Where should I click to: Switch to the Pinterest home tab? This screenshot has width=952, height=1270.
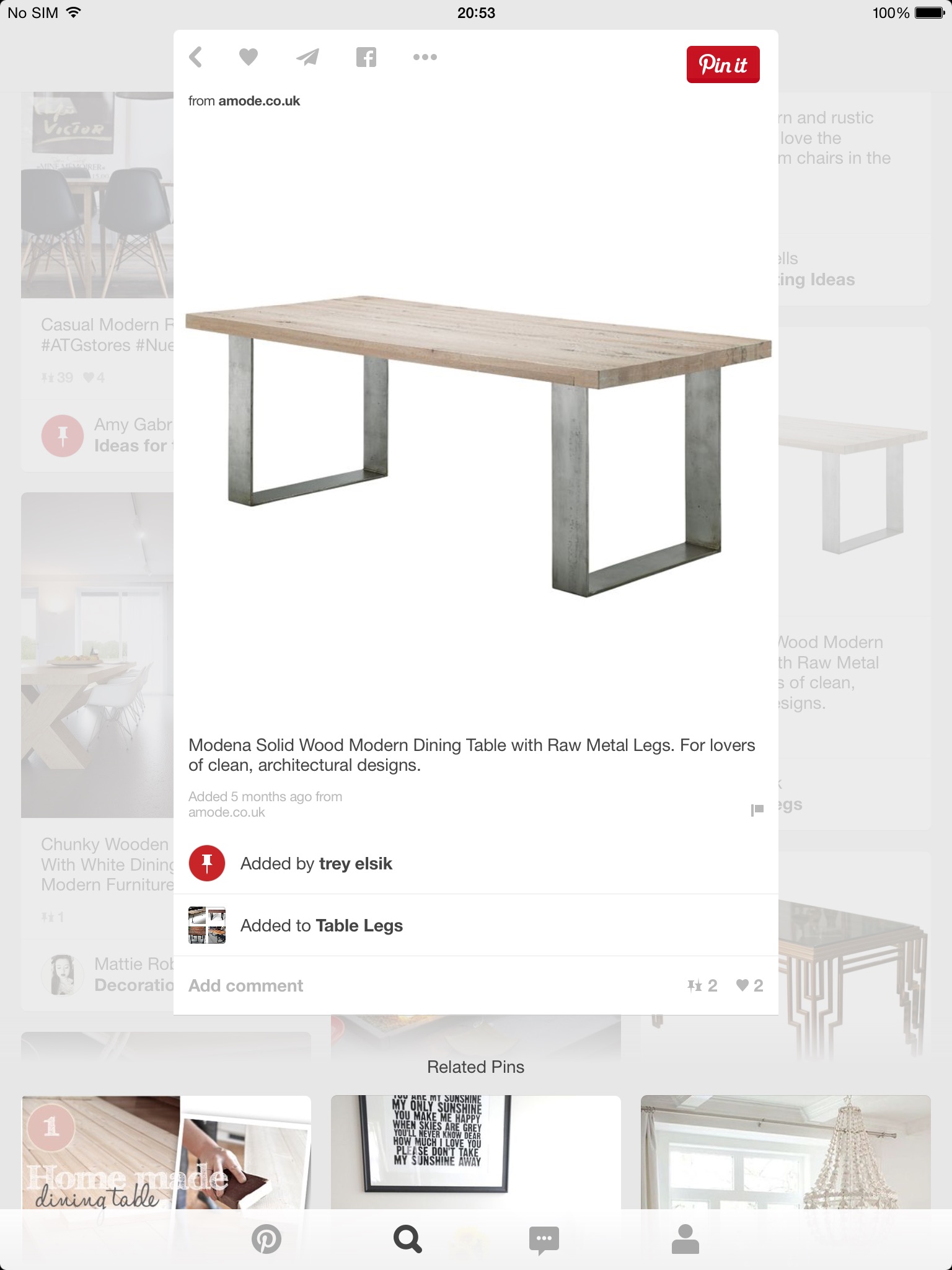(267, 1240)
